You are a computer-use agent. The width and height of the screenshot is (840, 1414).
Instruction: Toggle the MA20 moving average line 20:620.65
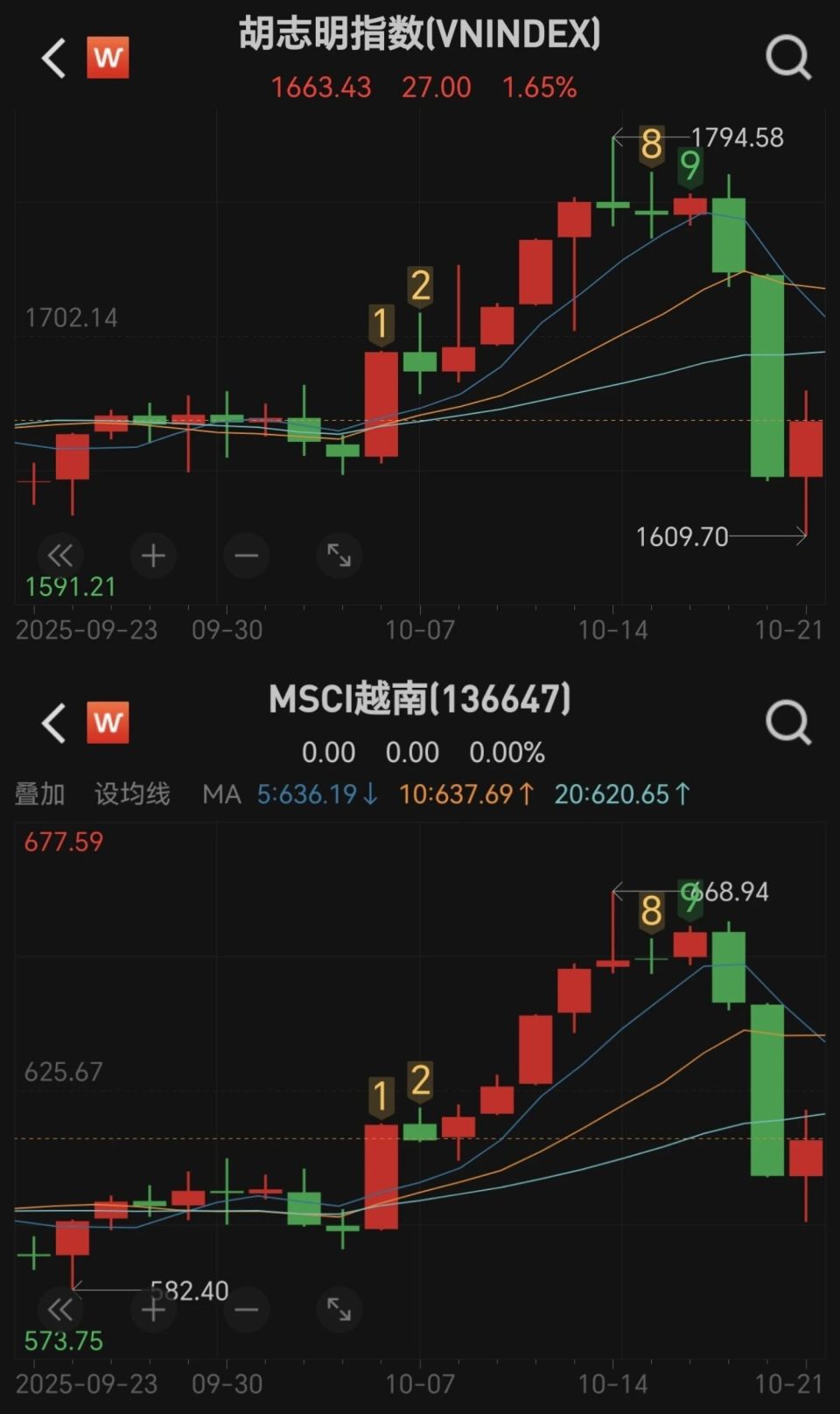[621, 794]
